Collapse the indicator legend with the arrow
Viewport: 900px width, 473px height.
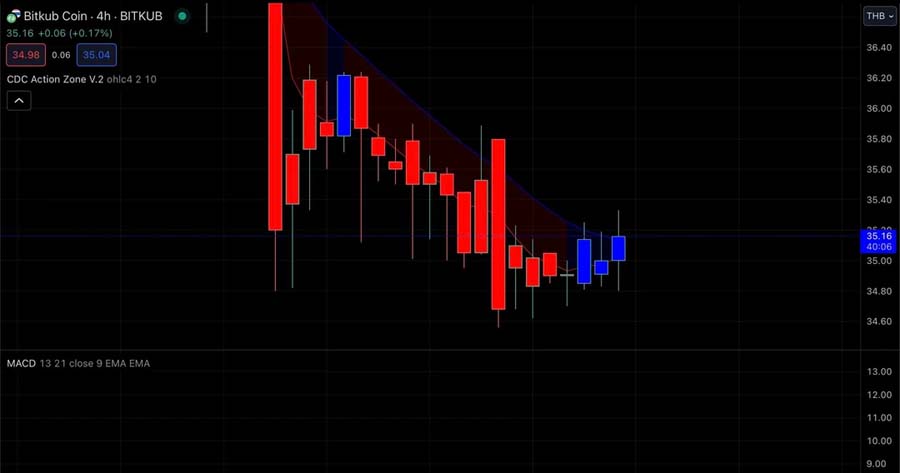click(19, 100)
